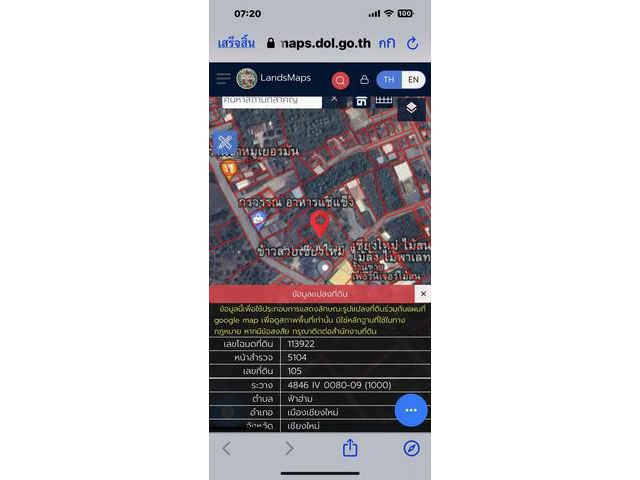The width and height of the screenshot is (640, 480).
Task: Share this page
Action: (x=349, y=448)
